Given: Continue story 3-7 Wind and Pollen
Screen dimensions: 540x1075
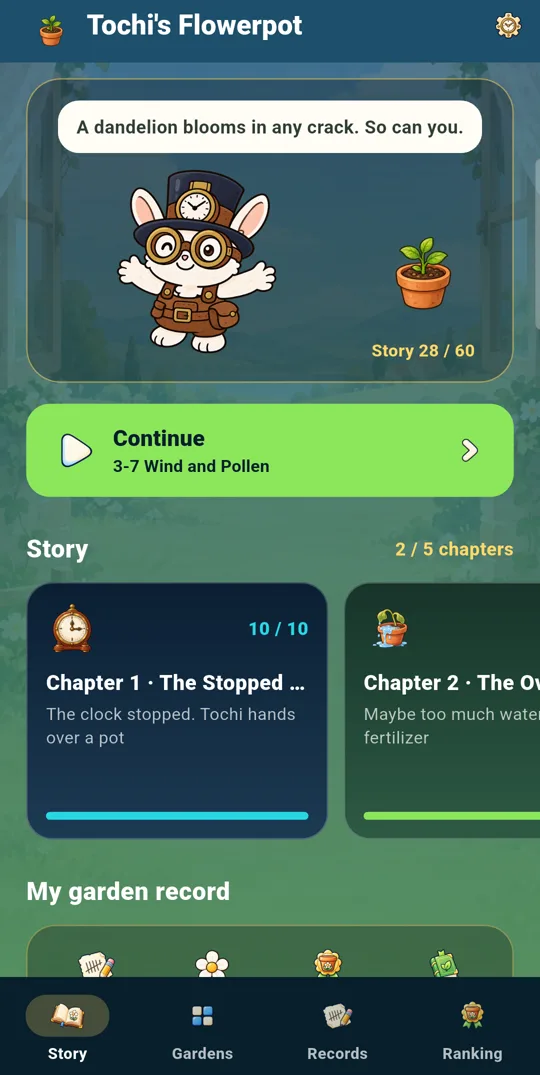Looking at the screenshot, I should (x=270, y=450).
